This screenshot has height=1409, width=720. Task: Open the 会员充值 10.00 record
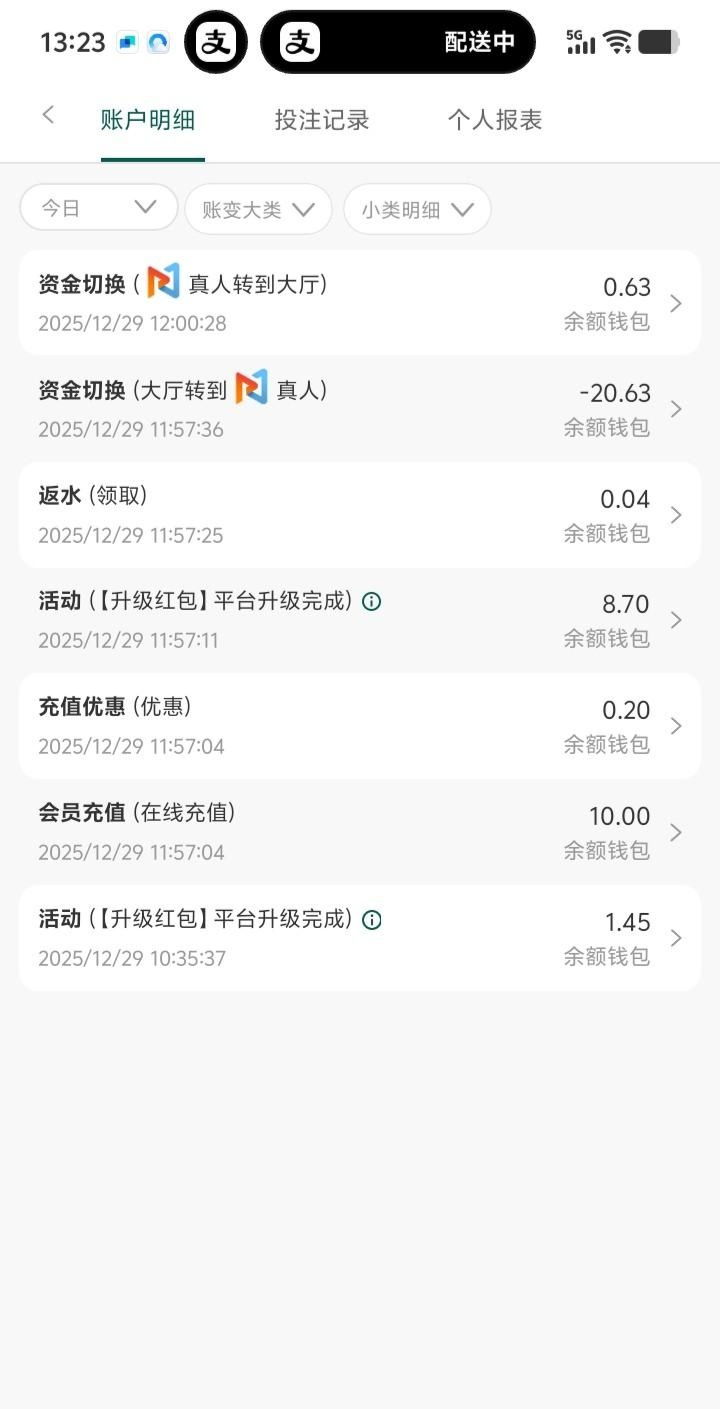360,832
